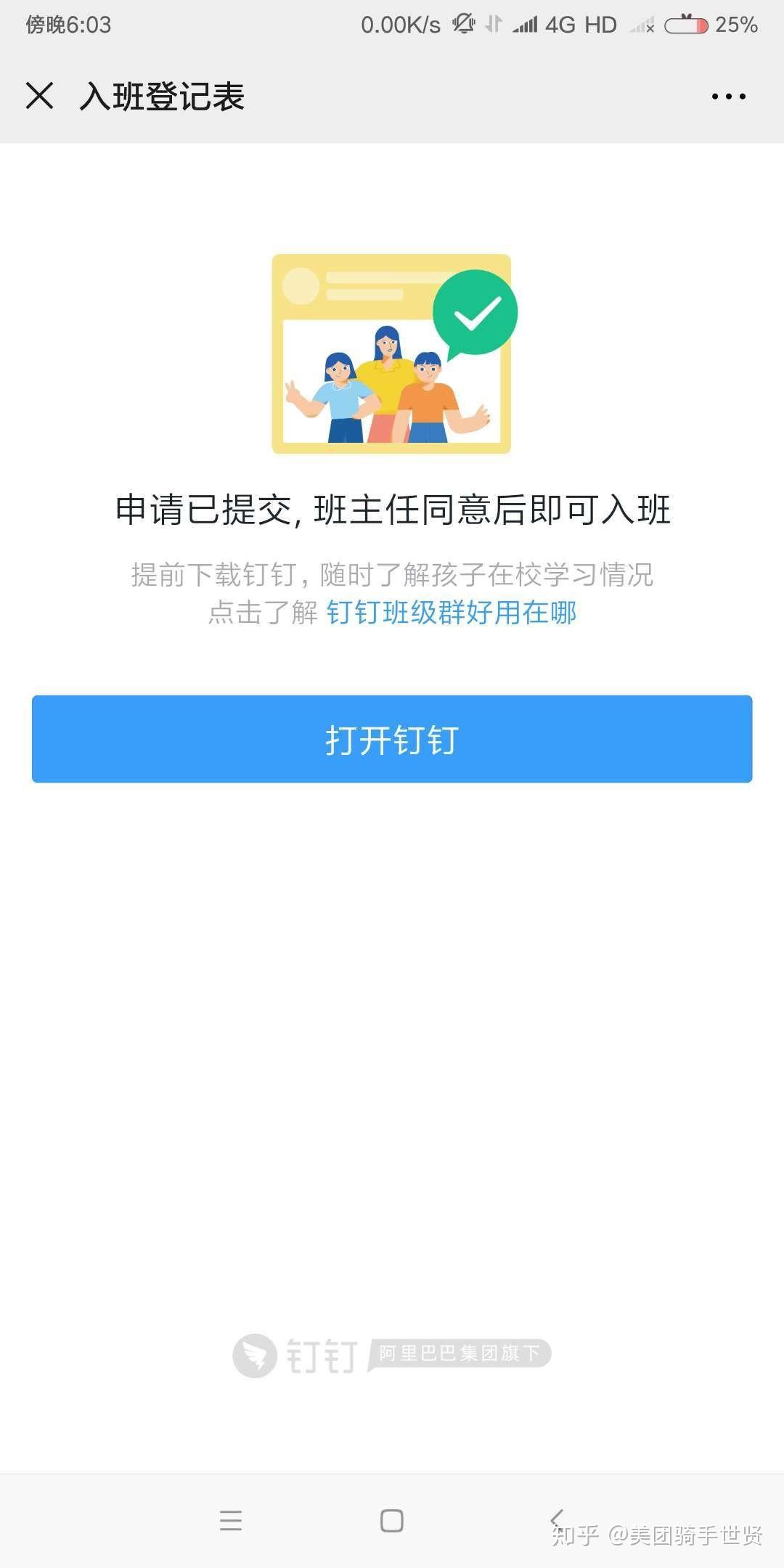Go to the system home screen
The height and width of the screenshot is (1568, 784).
pyautogui.click(x=392, y=1521)
